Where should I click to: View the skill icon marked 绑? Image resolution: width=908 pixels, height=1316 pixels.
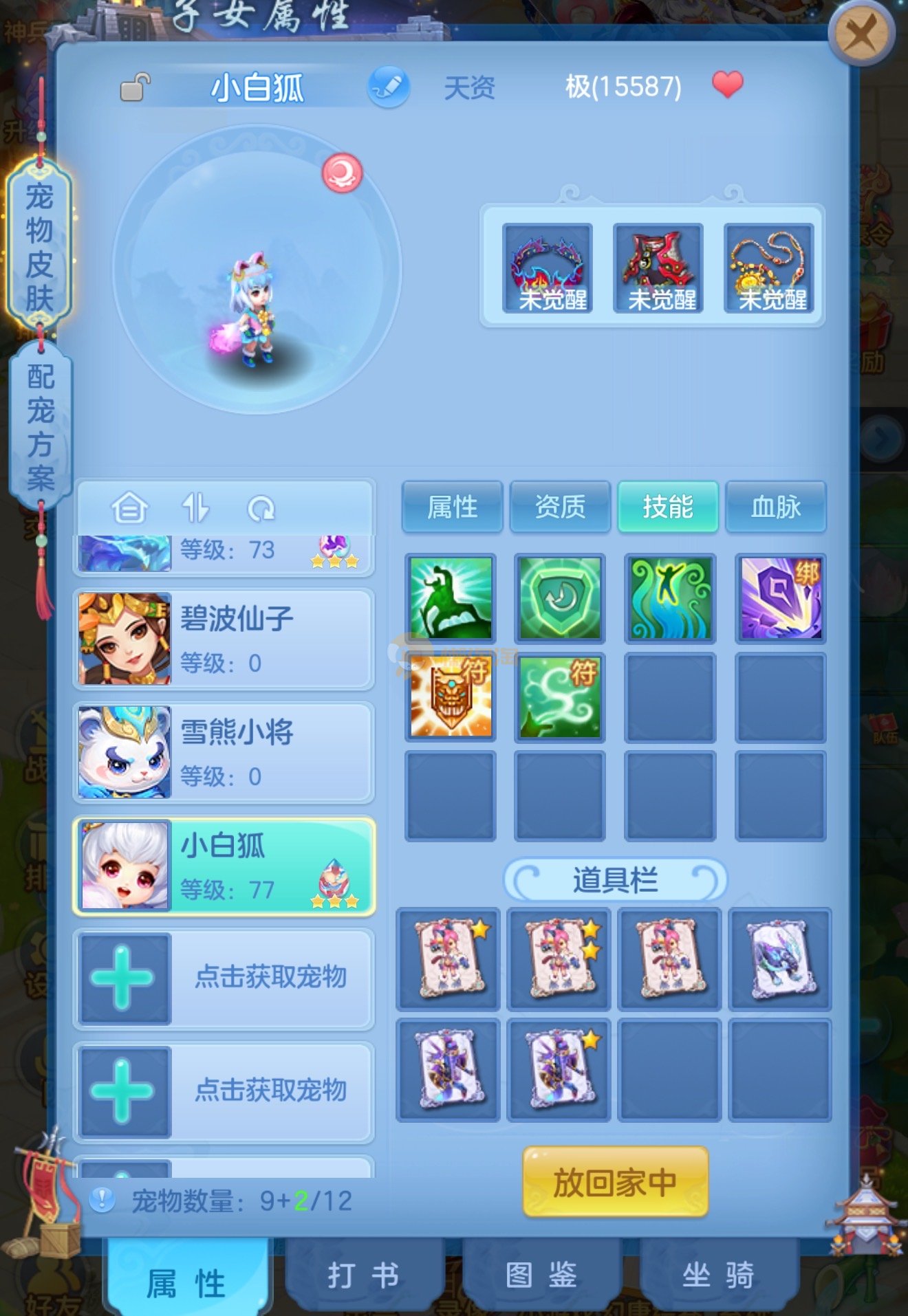tap(780, 598)
